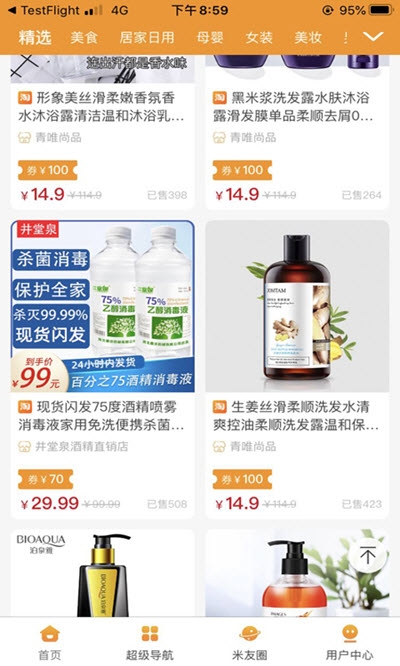Go to the 首页 tab
This screenshot has height=666, width=400.
point(50,642)
